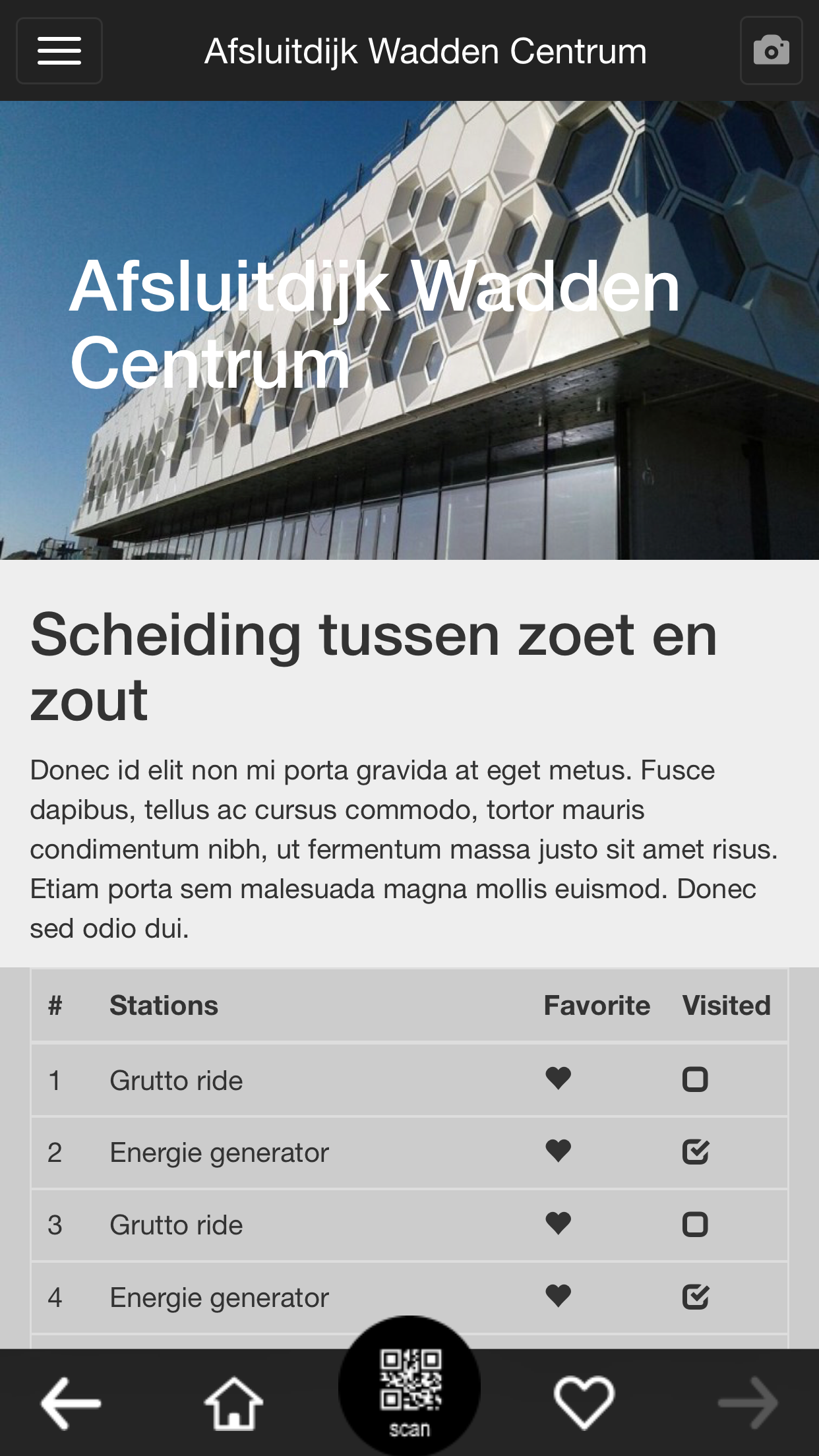This screenshot has height=1456, width=819.
Task: Mark station 1 Grutto ride as visited
Action: coord(695,1079)
